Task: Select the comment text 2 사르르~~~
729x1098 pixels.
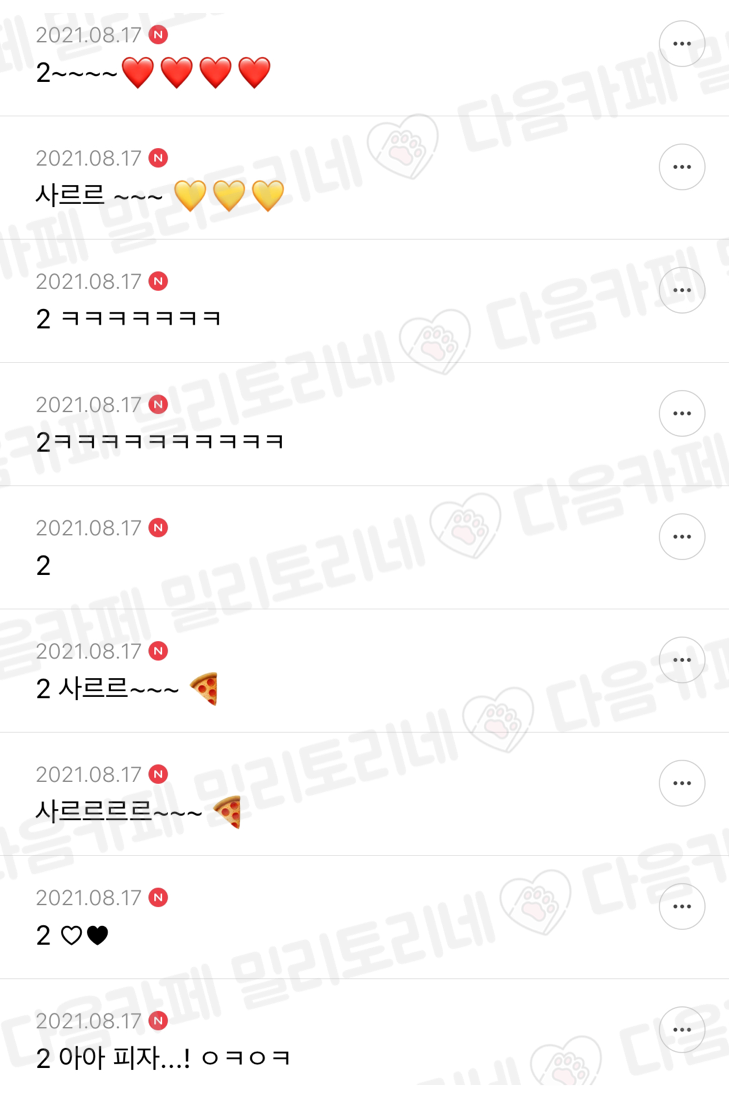Action: [110, 688]
